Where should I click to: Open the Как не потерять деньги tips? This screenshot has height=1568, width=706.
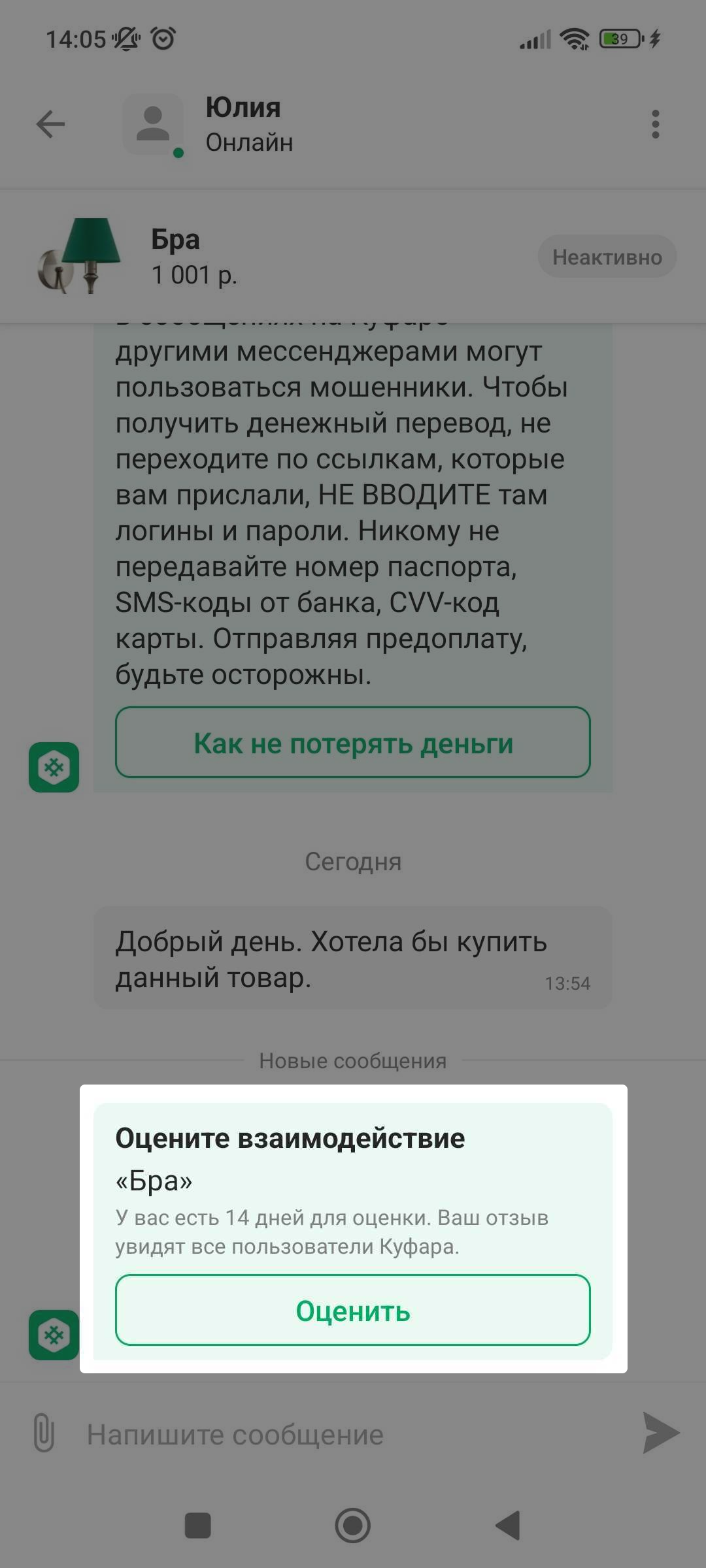coord(353,743)
